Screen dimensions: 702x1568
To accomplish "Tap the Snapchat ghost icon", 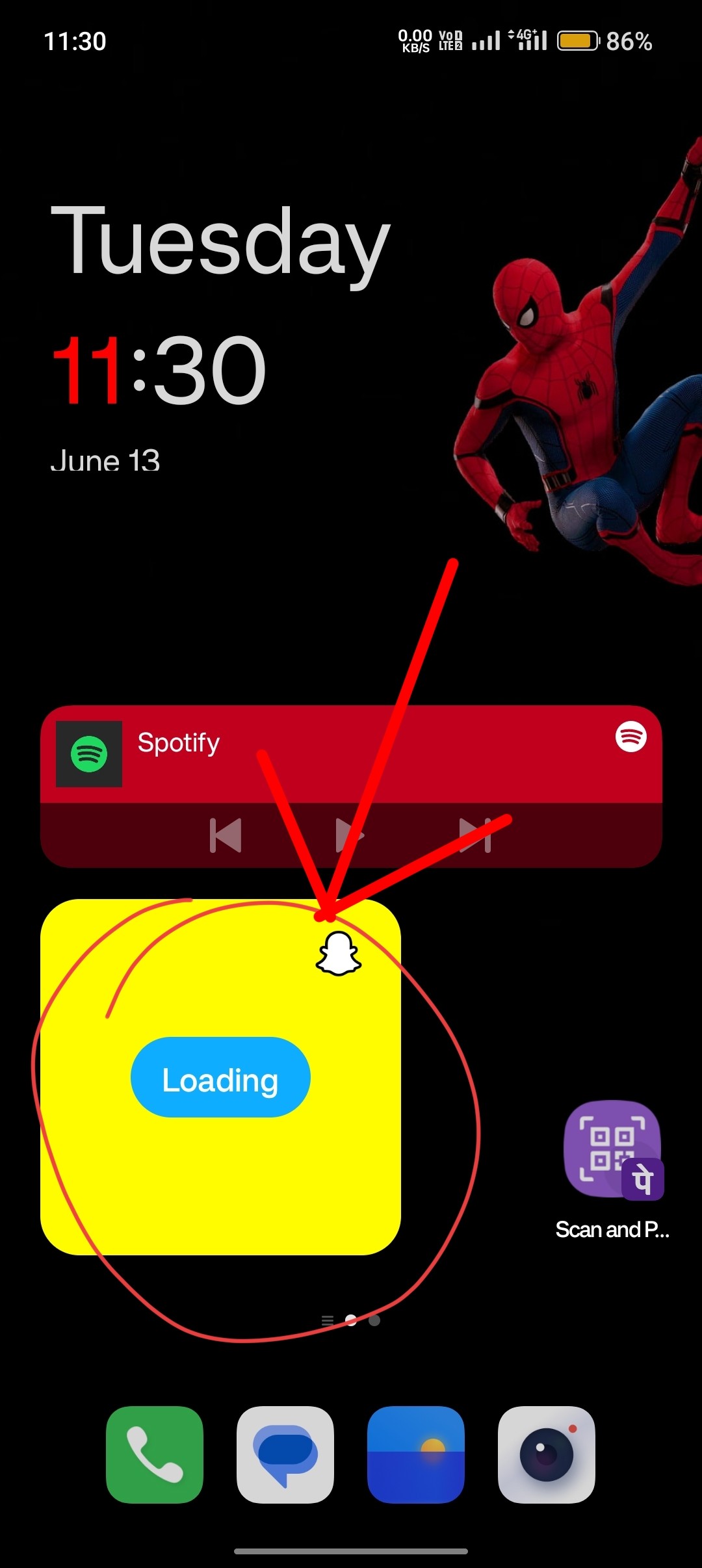I will tap(339, 954).
